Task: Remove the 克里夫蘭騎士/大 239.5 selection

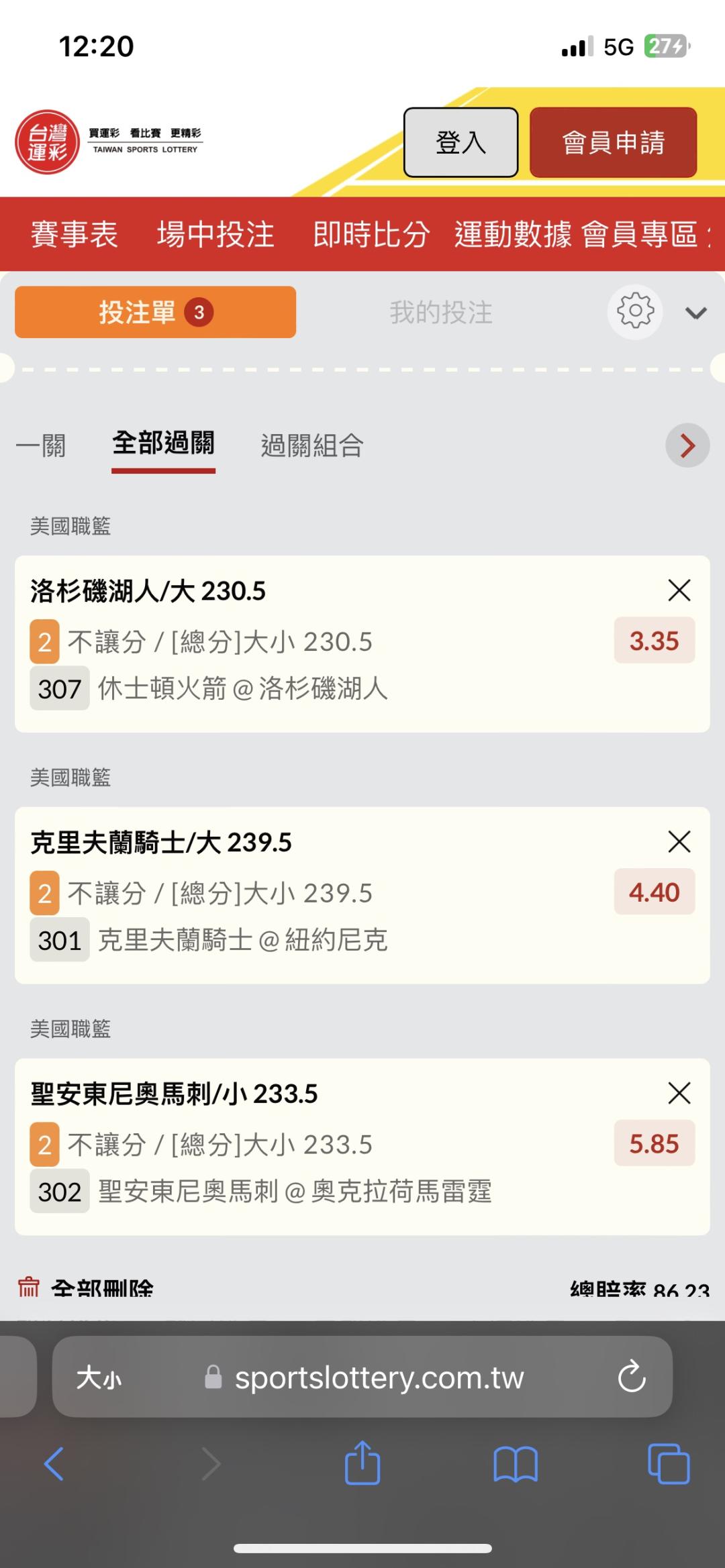Action: click(679, 841)
